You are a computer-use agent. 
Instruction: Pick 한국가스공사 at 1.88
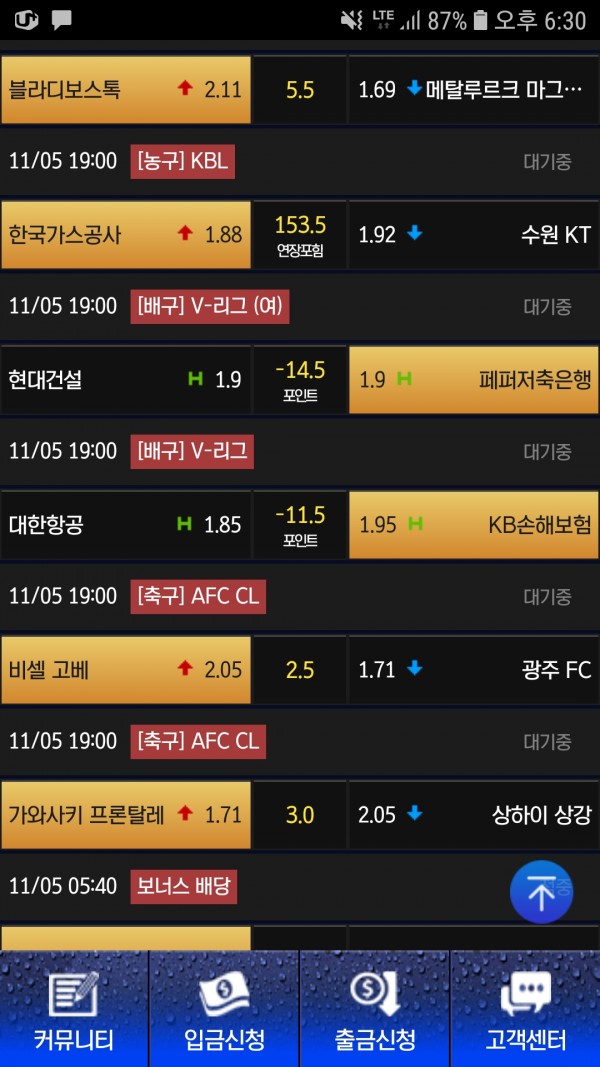[126, 235]
